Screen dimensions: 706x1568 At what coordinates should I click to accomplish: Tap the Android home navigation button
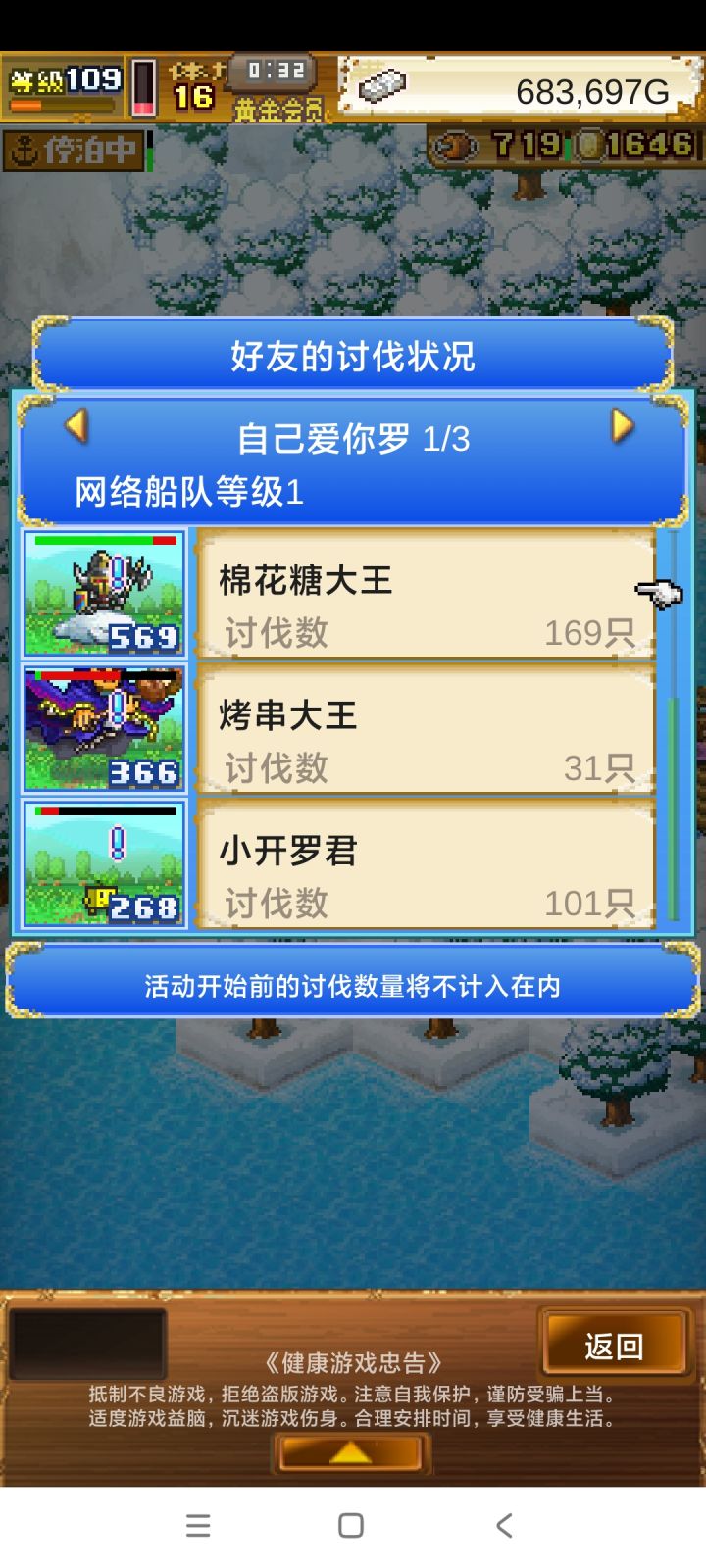coord(348,1525)
